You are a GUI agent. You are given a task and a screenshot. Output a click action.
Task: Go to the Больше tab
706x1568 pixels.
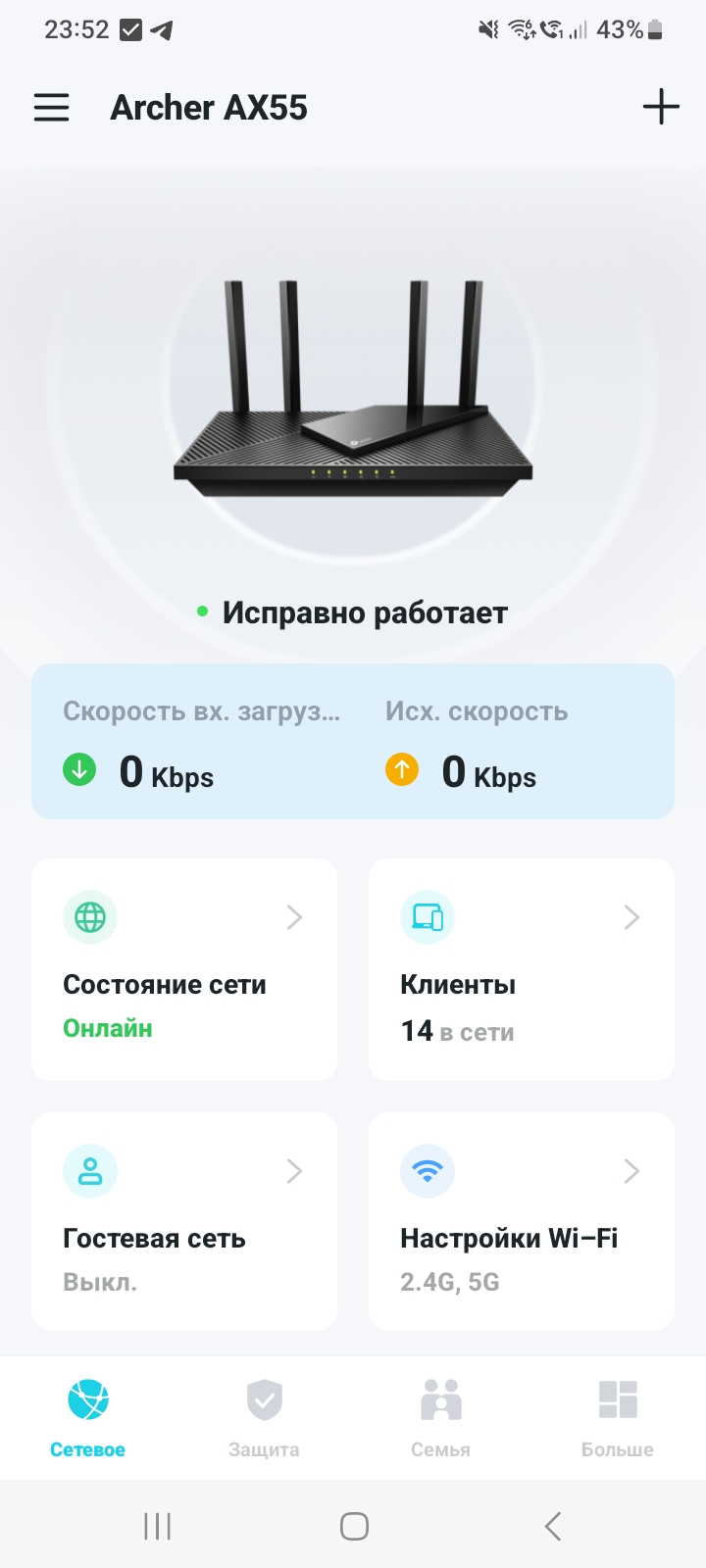click(x=617, y=1417)
